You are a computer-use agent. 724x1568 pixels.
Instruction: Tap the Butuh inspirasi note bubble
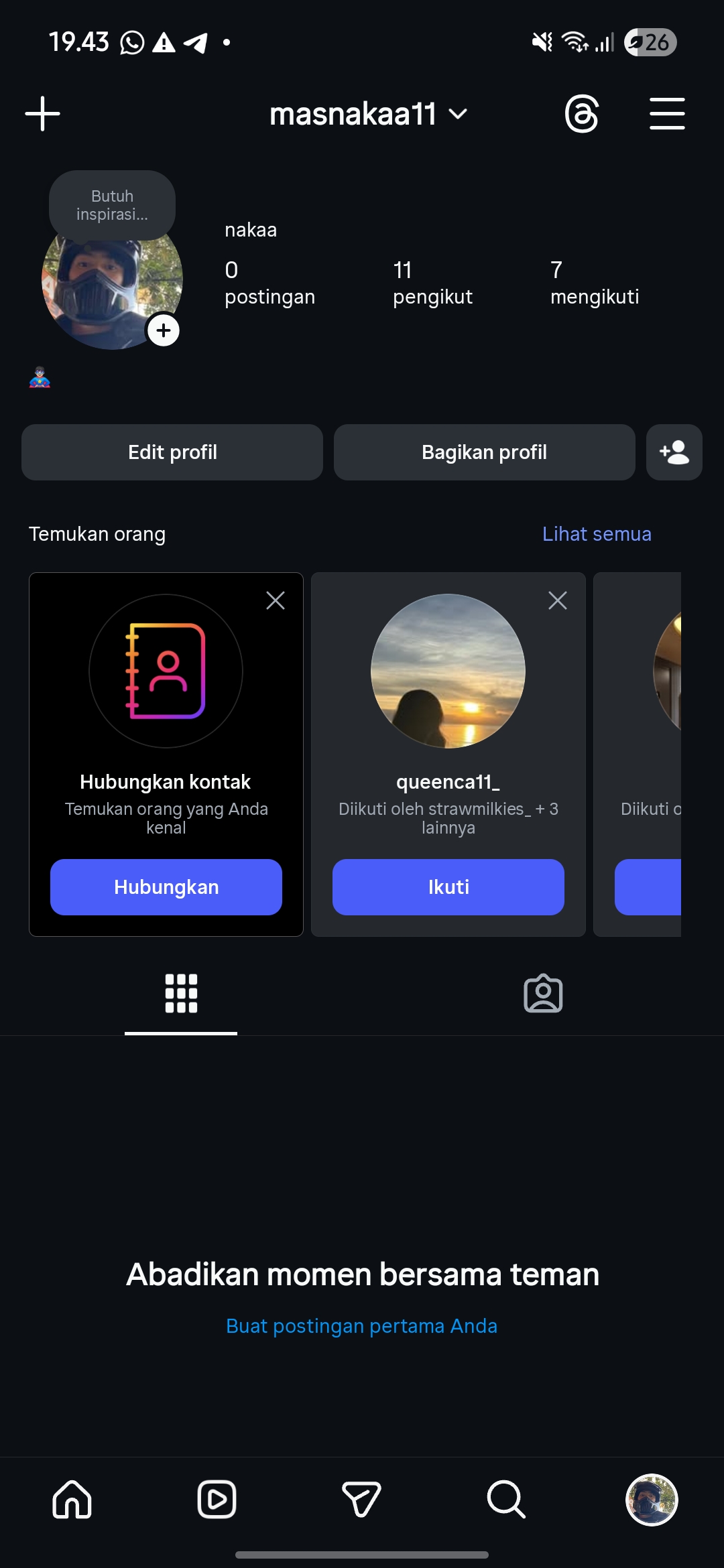(x=112, y=205)
